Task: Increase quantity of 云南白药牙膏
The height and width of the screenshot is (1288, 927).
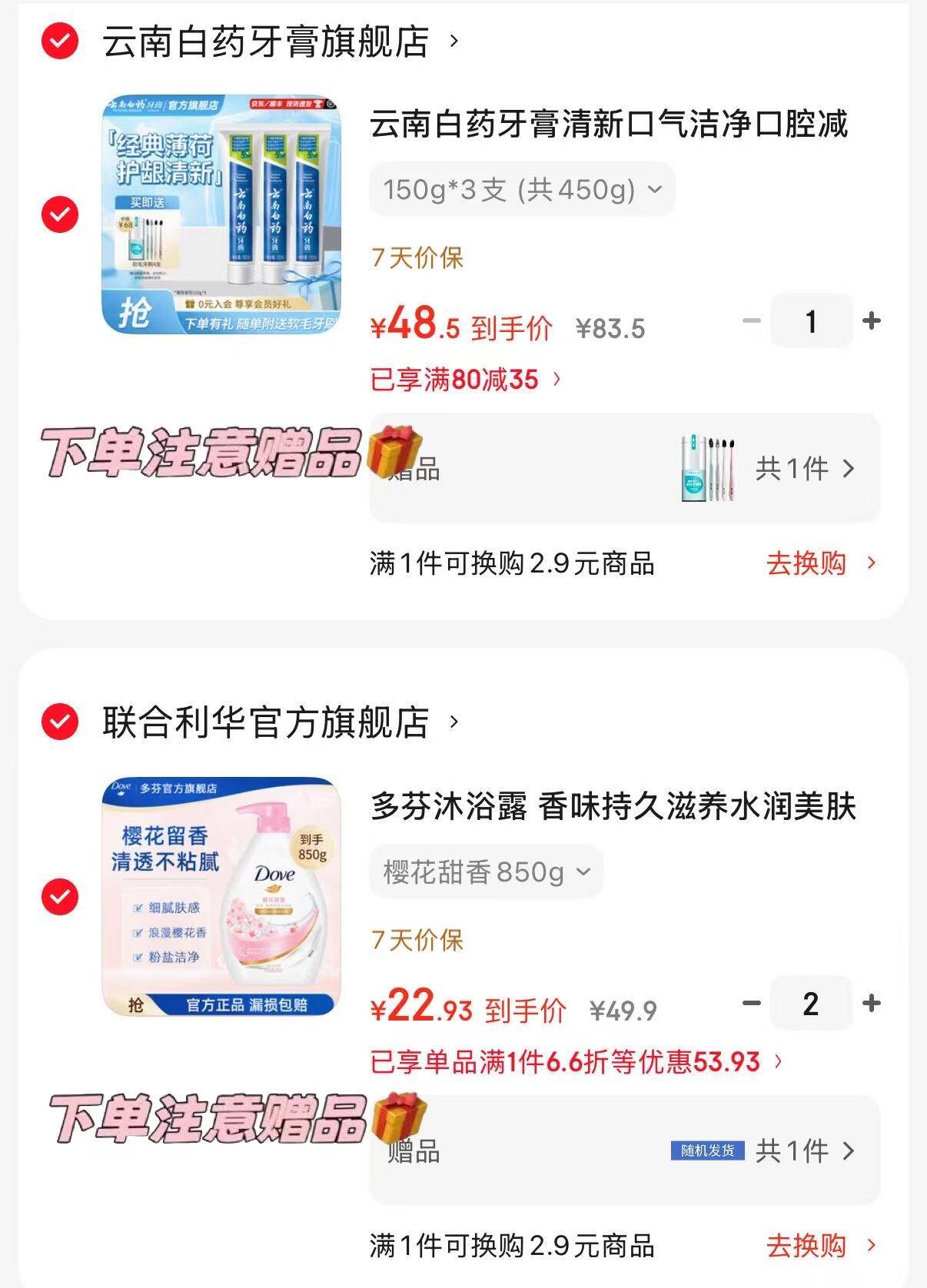Action: (x=872, y=320)
